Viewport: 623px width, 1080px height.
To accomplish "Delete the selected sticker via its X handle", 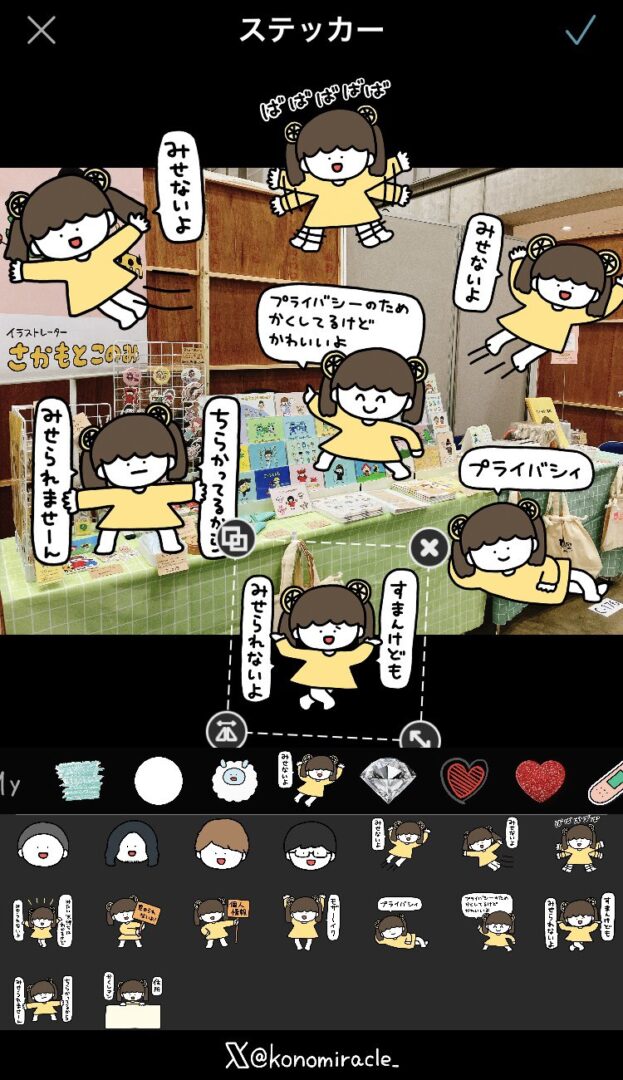I will coord(429,547).
